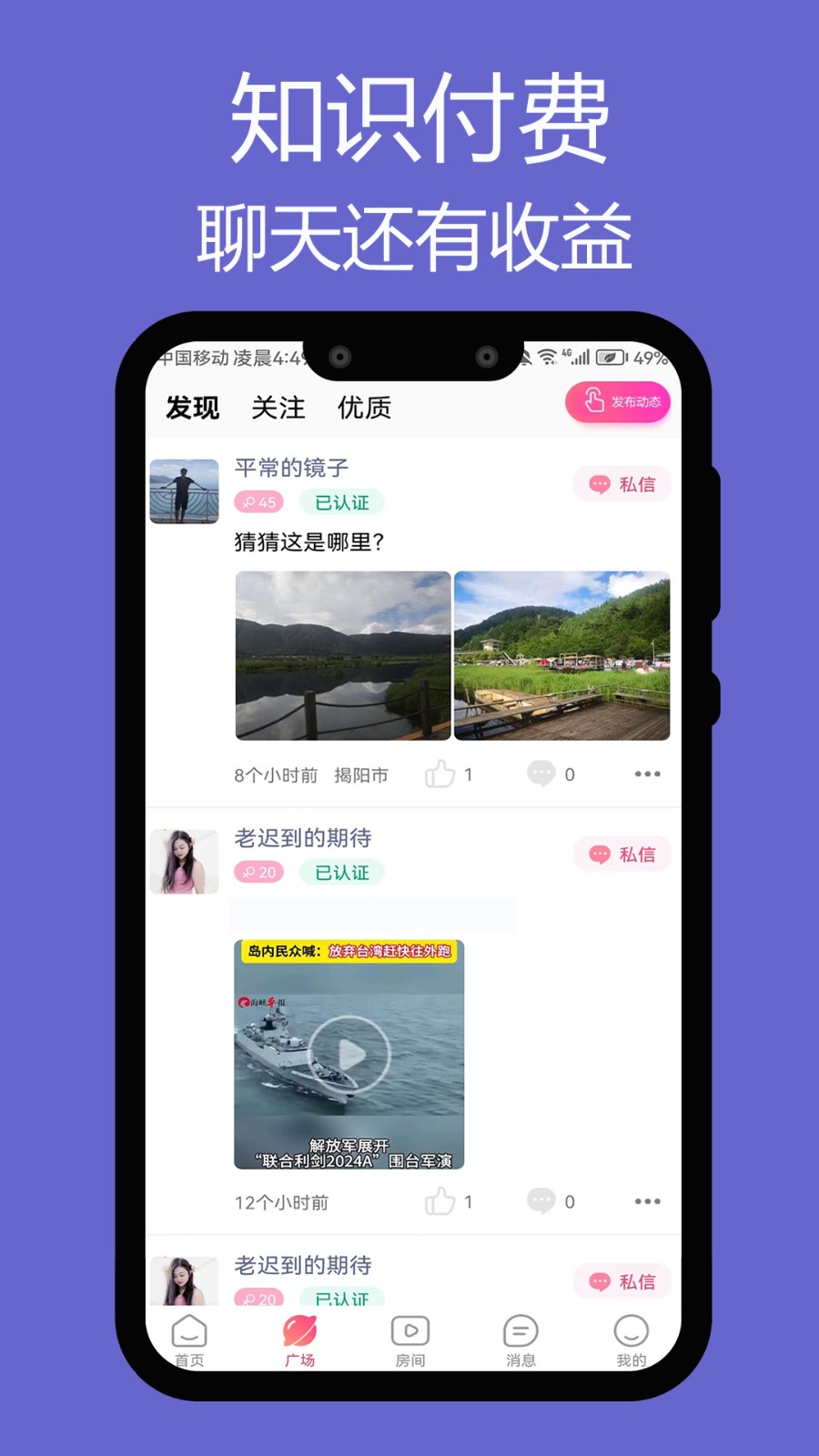Open 老迟到的期待's profile name link

[x=303, y=838]
